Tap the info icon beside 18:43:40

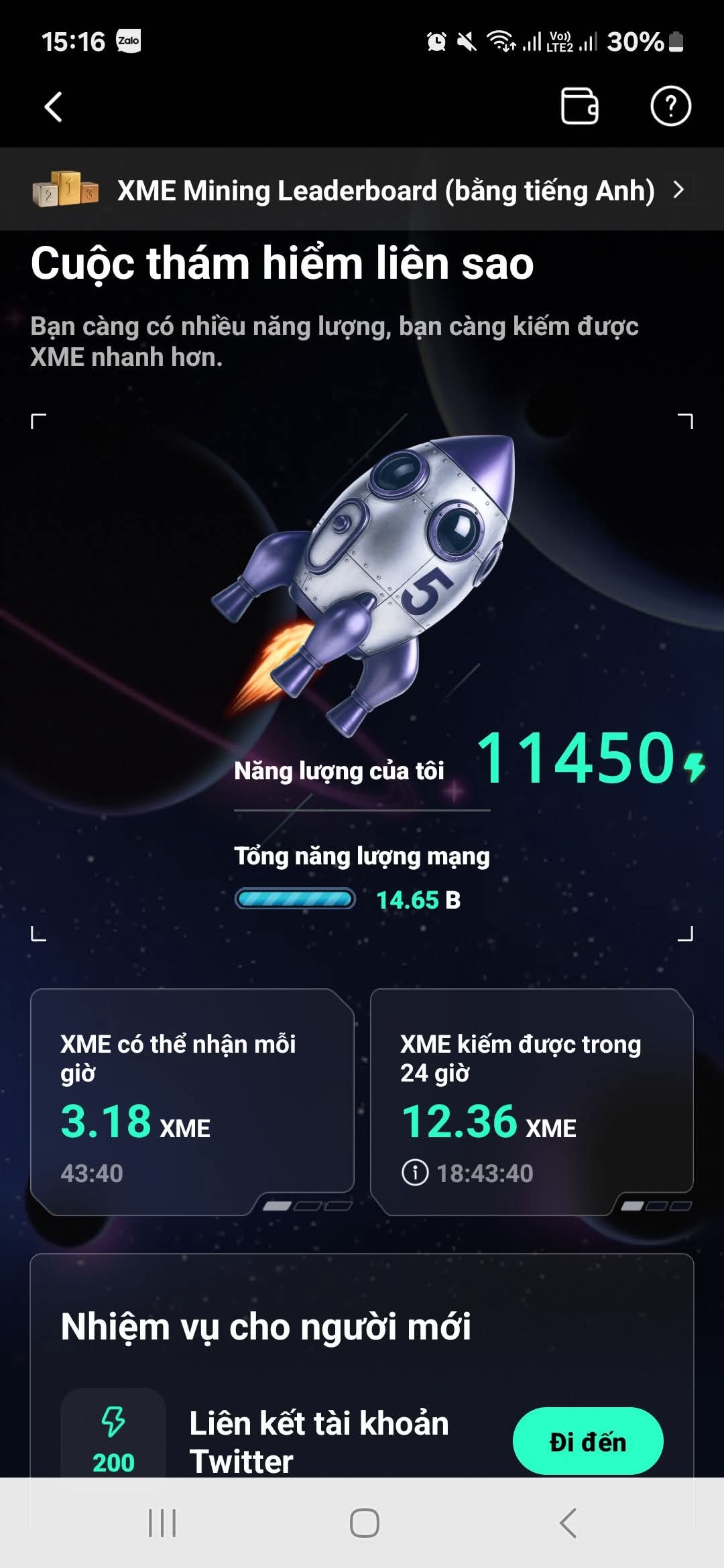tap(415, 1173)
